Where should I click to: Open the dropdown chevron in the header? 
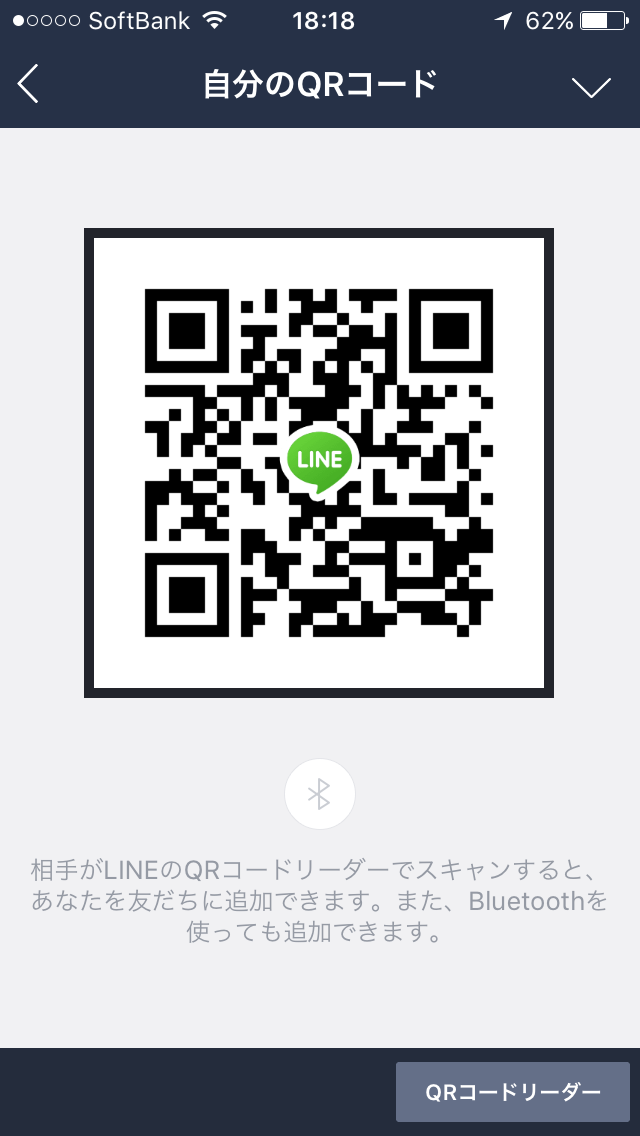[591, 87]
